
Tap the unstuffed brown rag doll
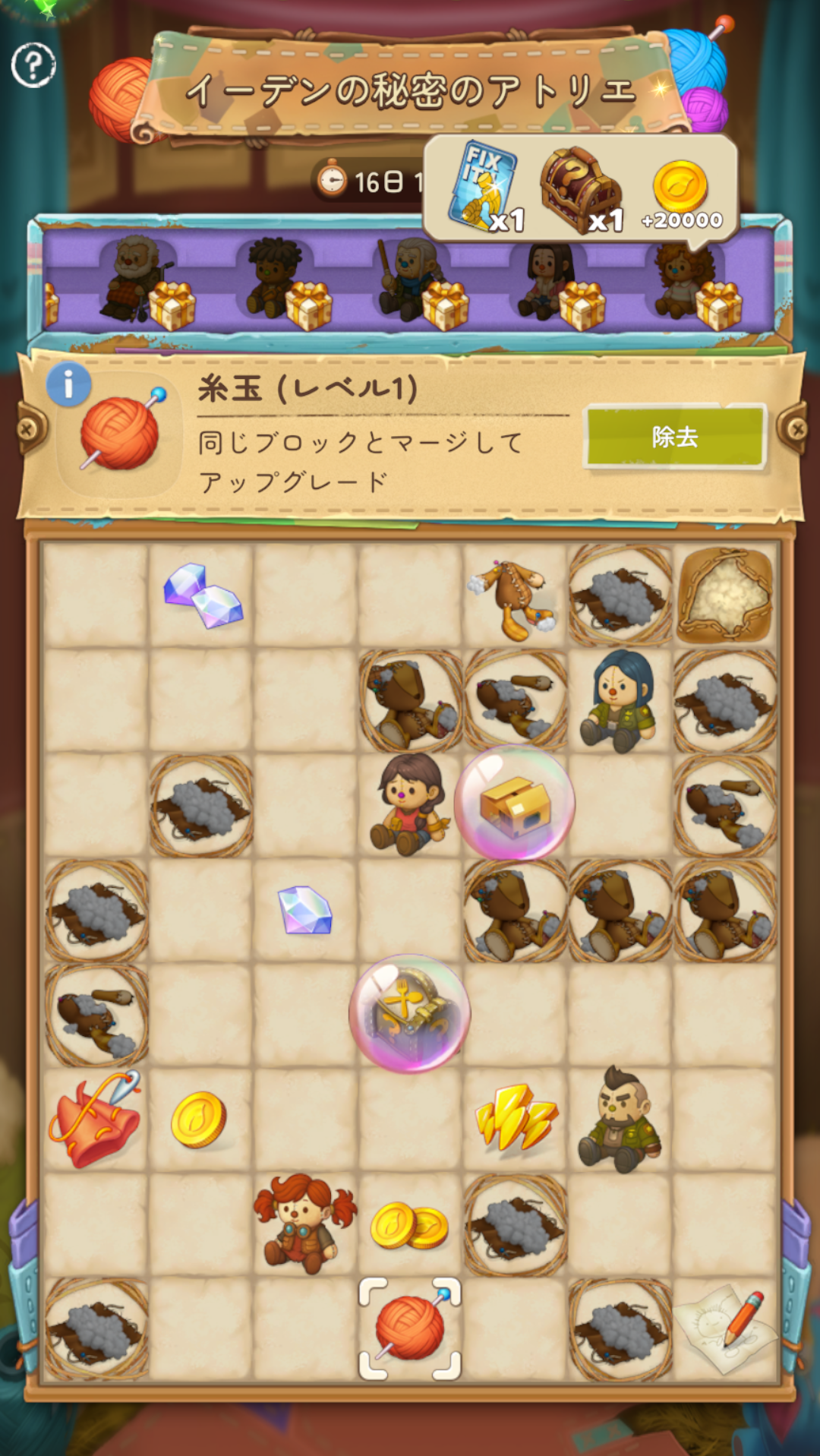tap(515, 597)
